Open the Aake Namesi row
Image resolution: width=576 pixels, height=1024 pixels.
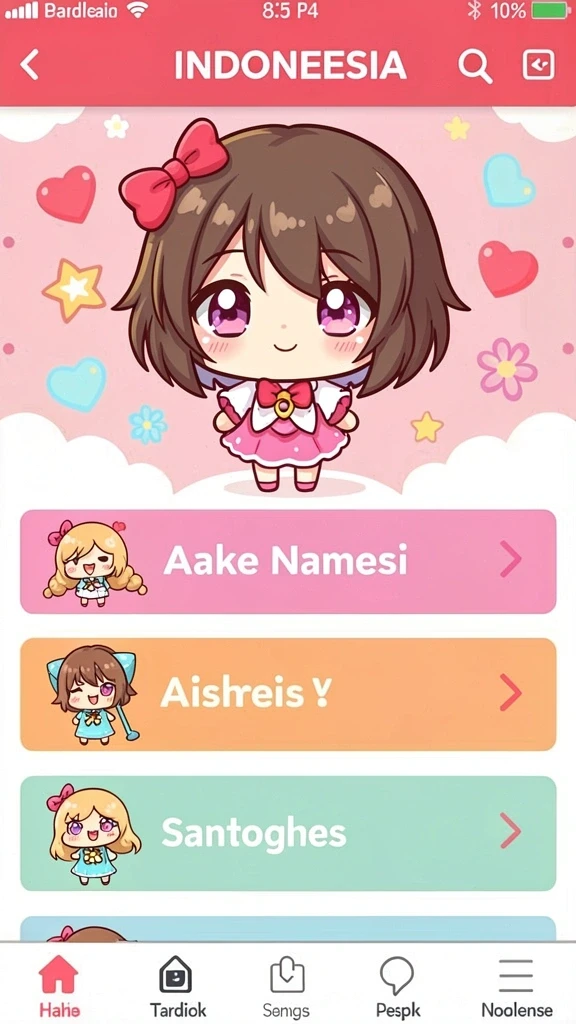point(288,562)
